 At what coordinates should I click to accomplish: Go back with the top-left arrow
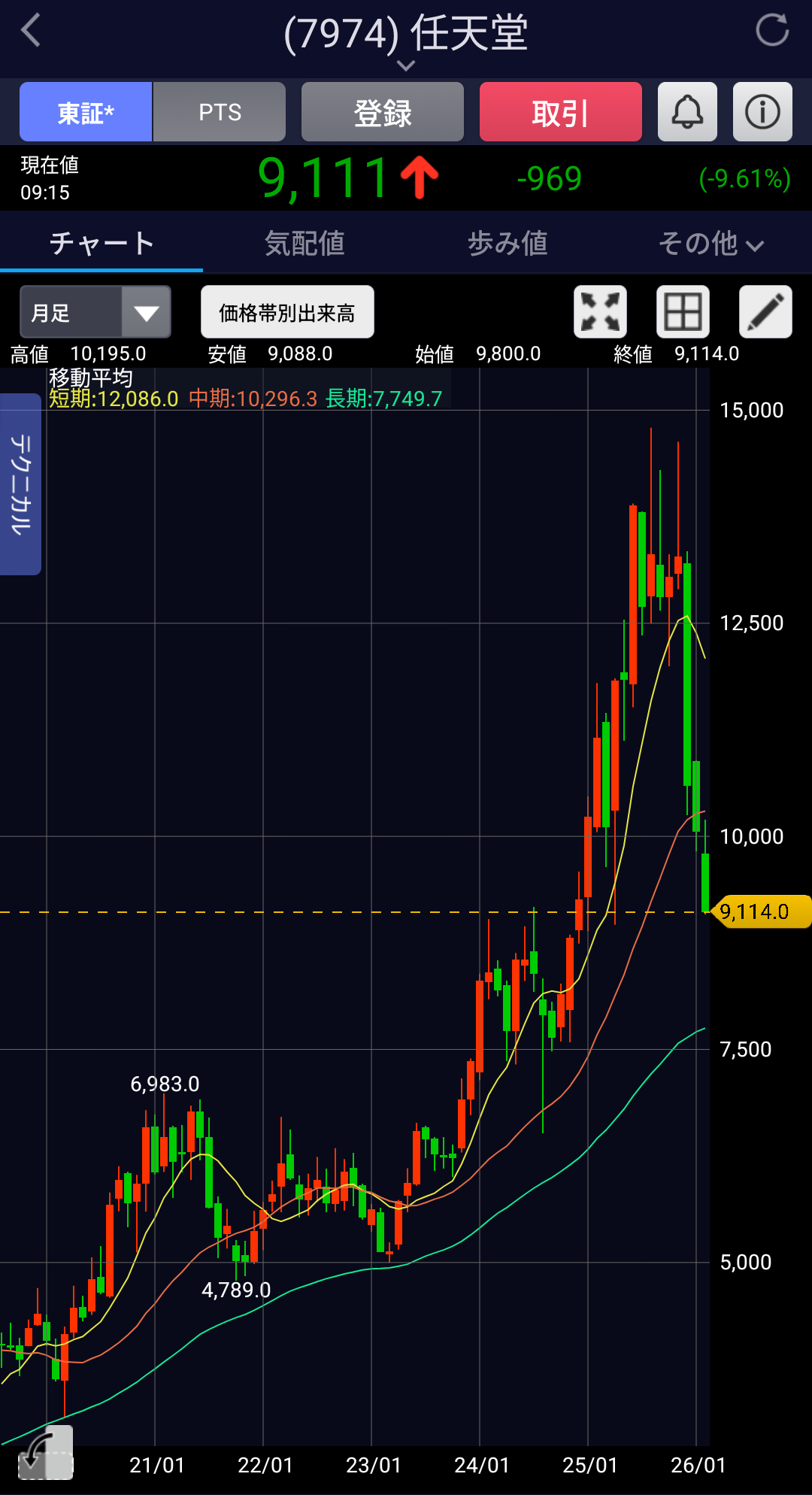32,32
